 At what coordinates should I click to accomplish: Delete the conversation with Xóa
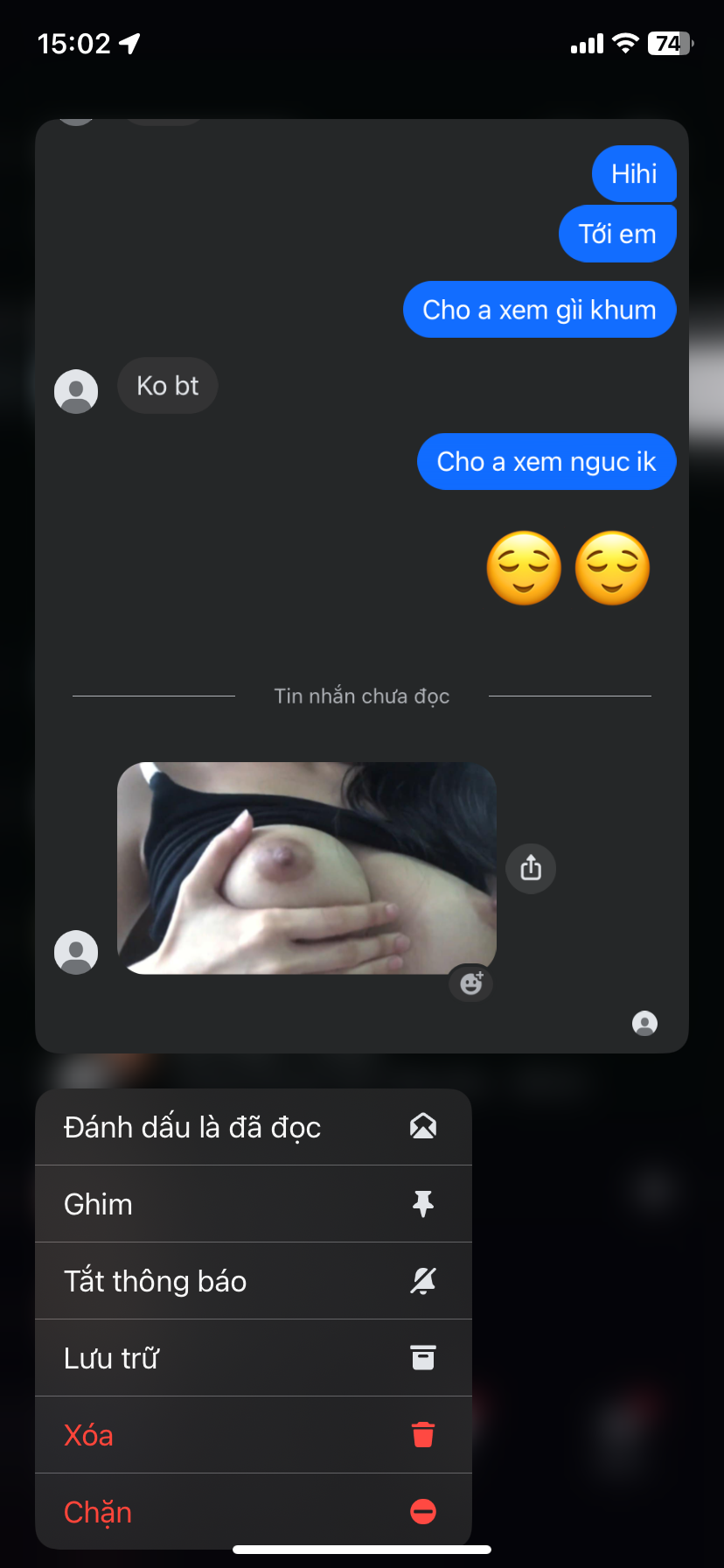coord(253,1435)
